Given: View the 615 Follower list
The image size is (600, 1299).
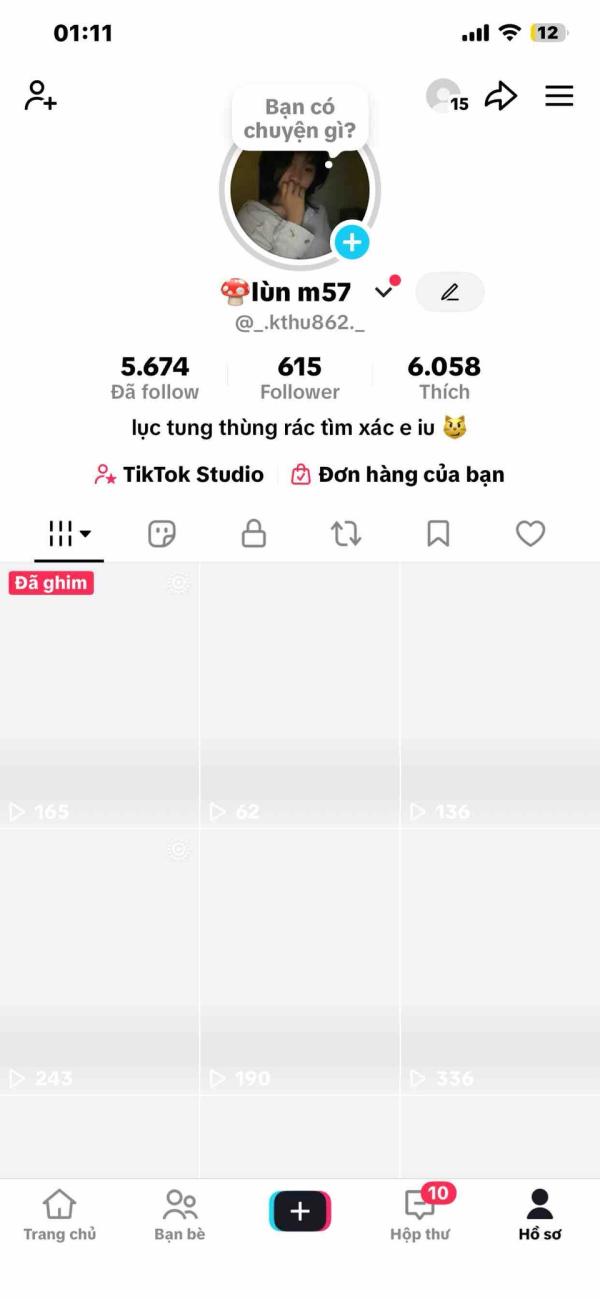Looking at the screenshot, I should (x=300, y=378).
